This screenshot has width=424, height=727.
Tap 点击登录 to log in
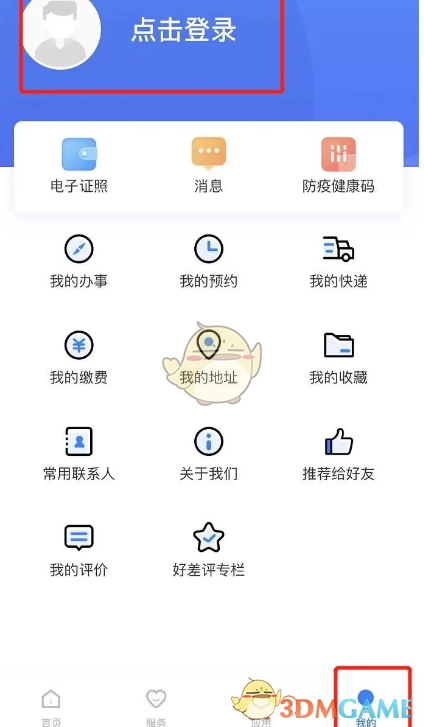184,30
